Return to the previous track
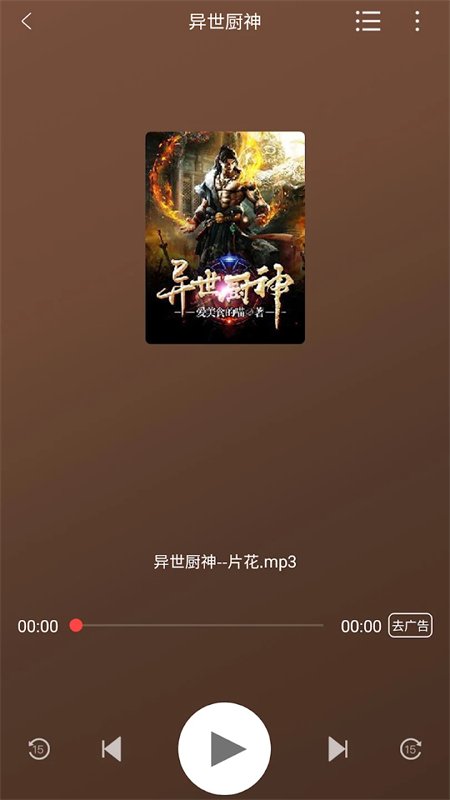 pyautogui.click(x=111, y=749)
